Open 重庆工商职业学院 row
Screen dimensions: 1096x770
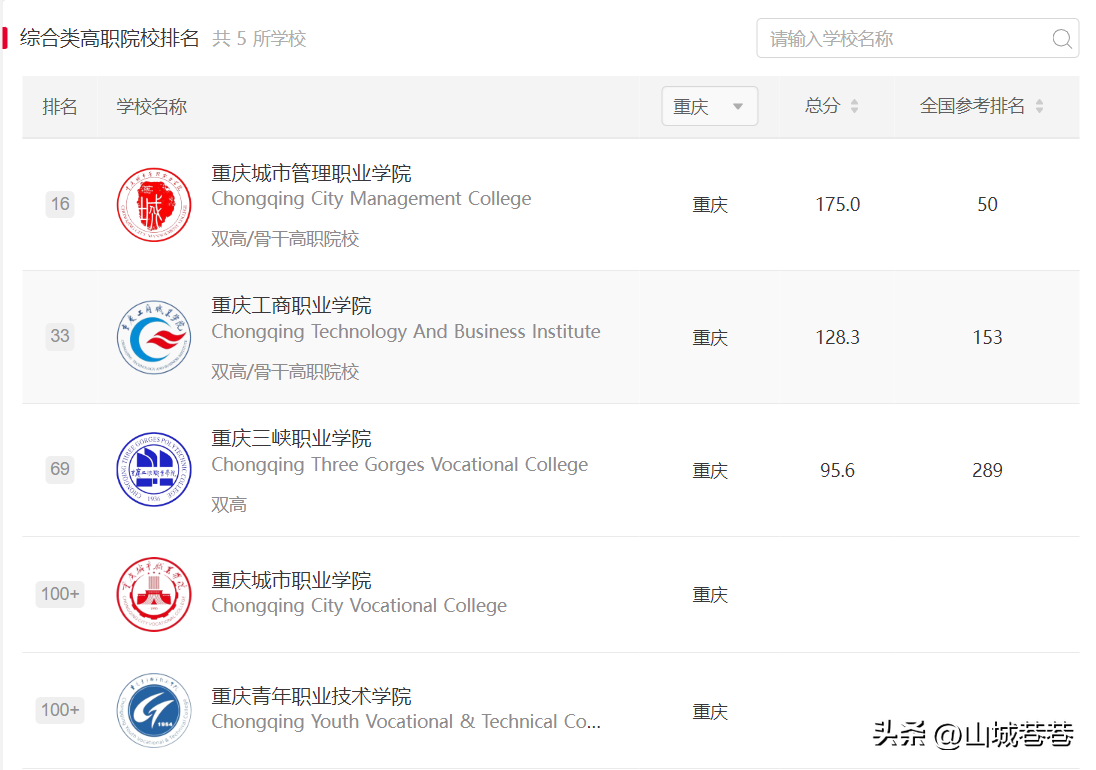pos(551,337)
